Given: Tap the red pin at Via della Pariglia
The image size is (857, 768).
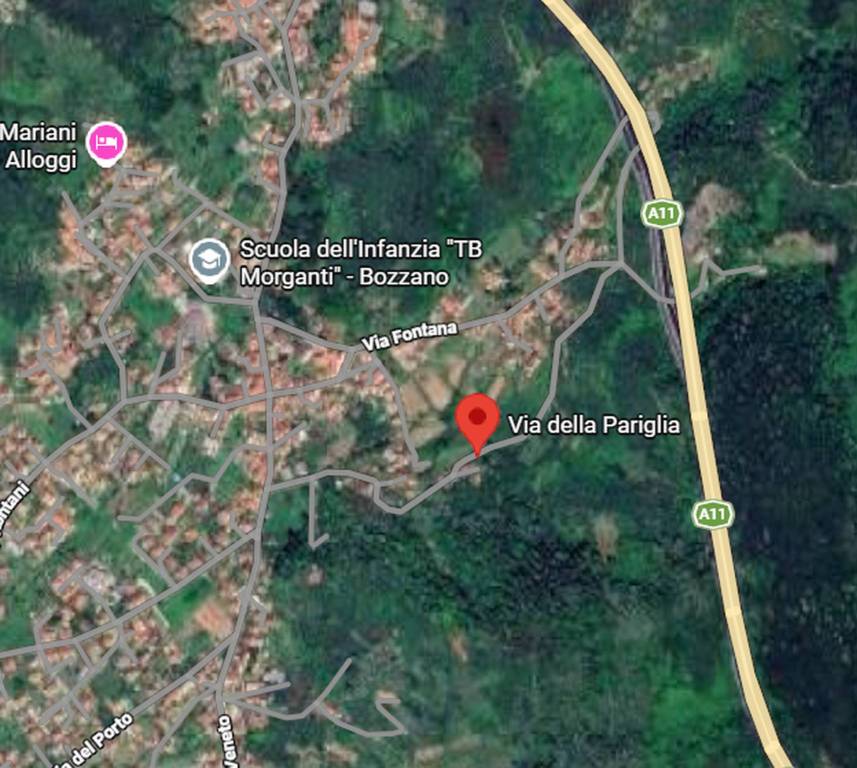Looking at the screenshot, I should pyautogui.click(x=478, y=420).
